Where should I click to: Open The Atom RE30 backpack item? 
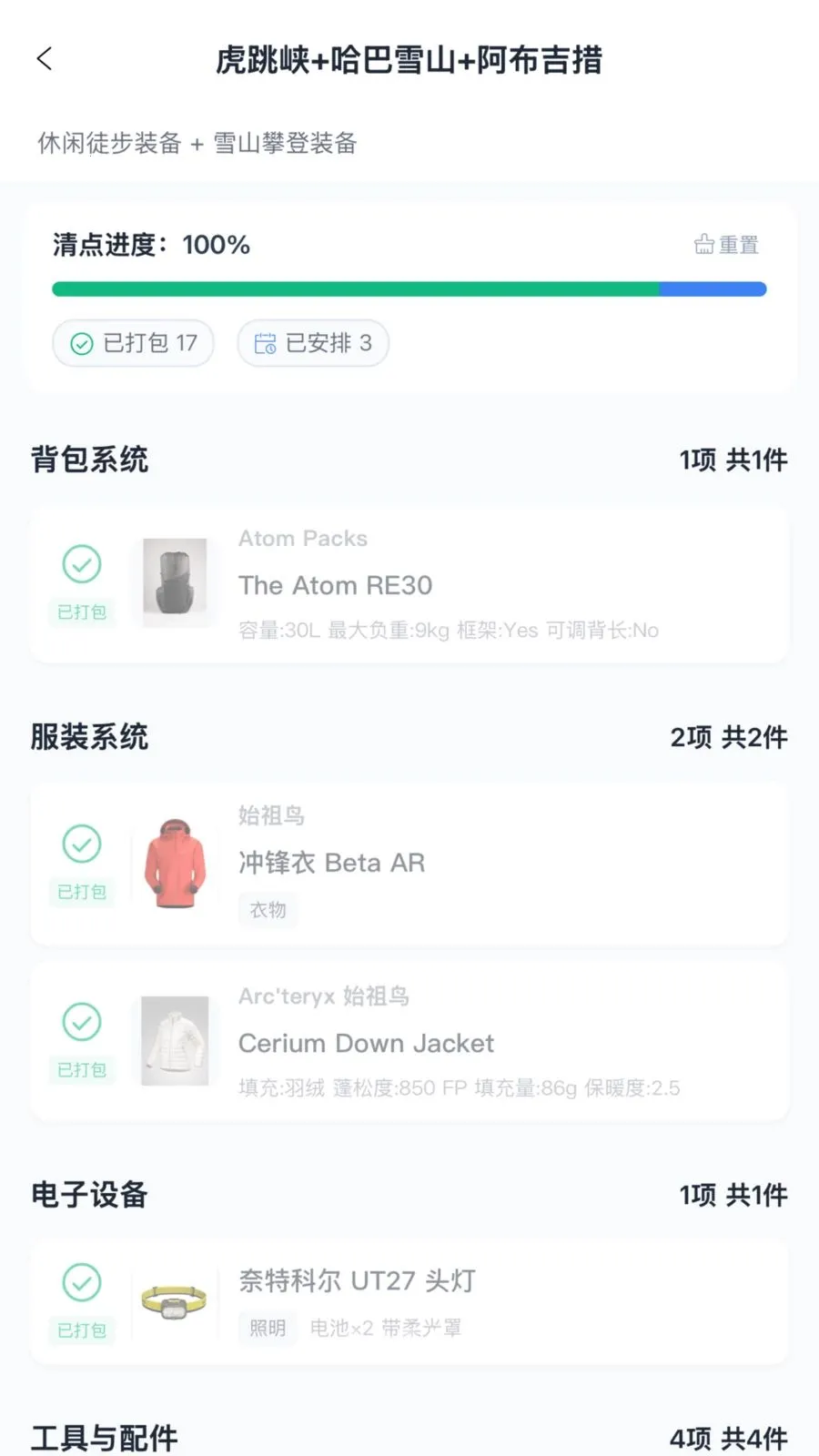[x=455, y=585]
